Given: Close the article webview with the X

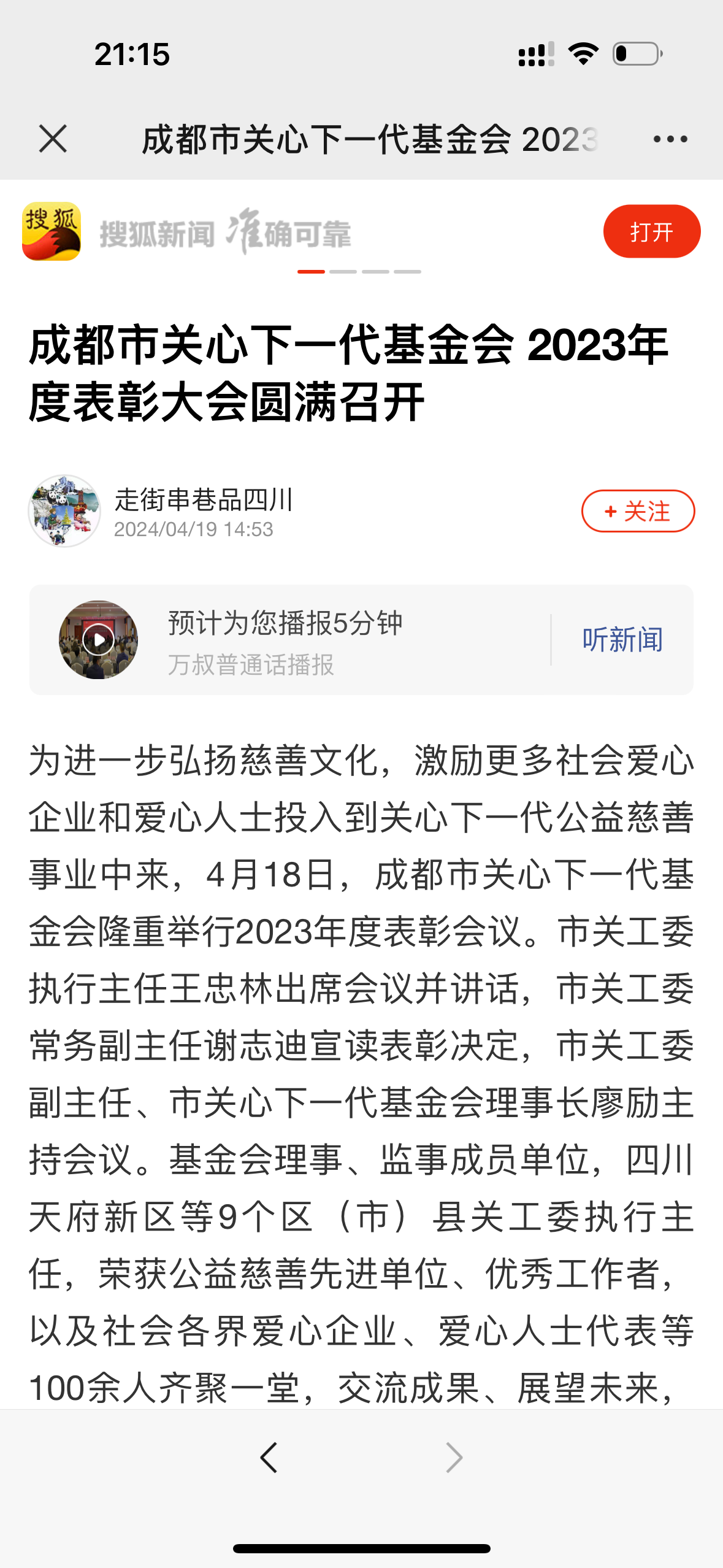Looking at the screenshot, I should (53, 139).
